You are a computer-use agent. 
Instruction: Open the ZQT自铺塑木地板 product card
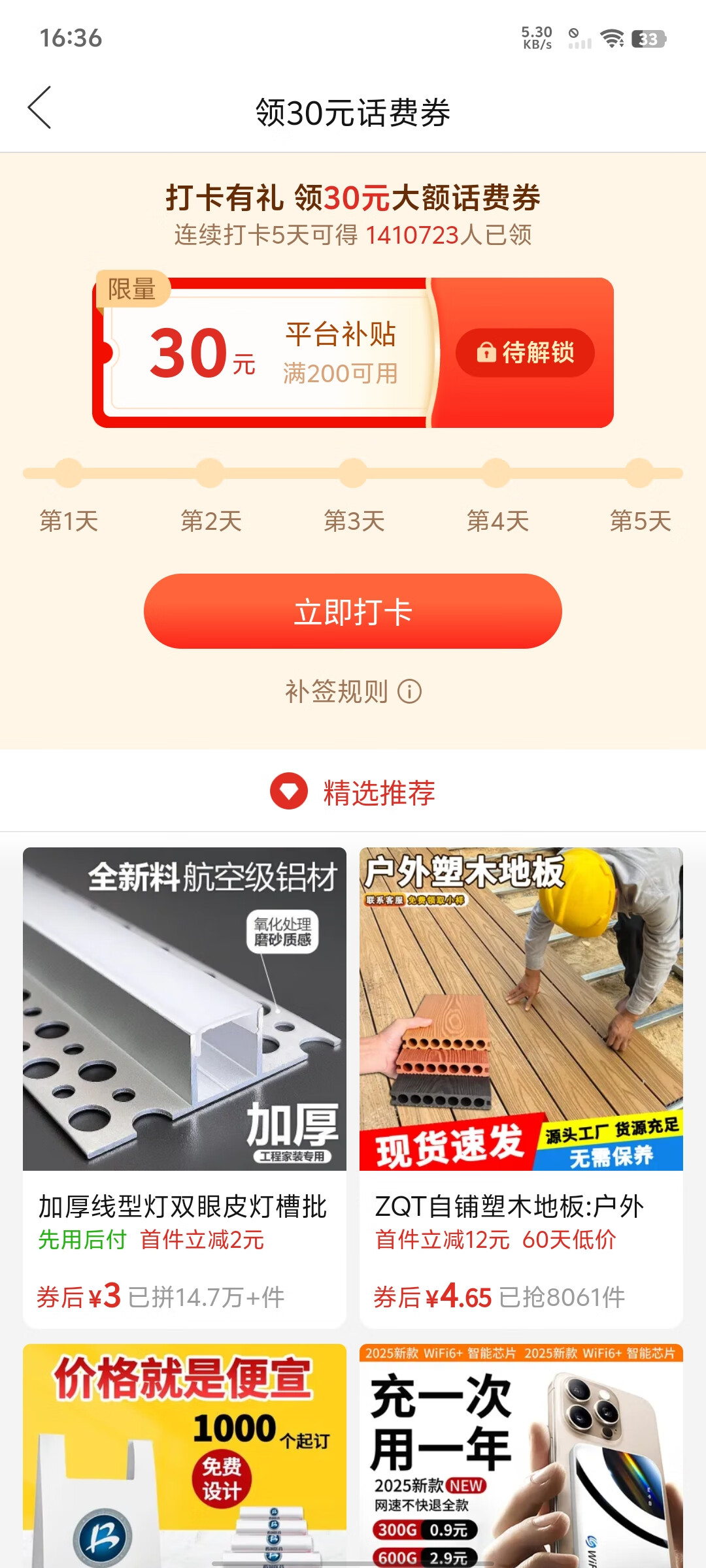point(521,1085)
